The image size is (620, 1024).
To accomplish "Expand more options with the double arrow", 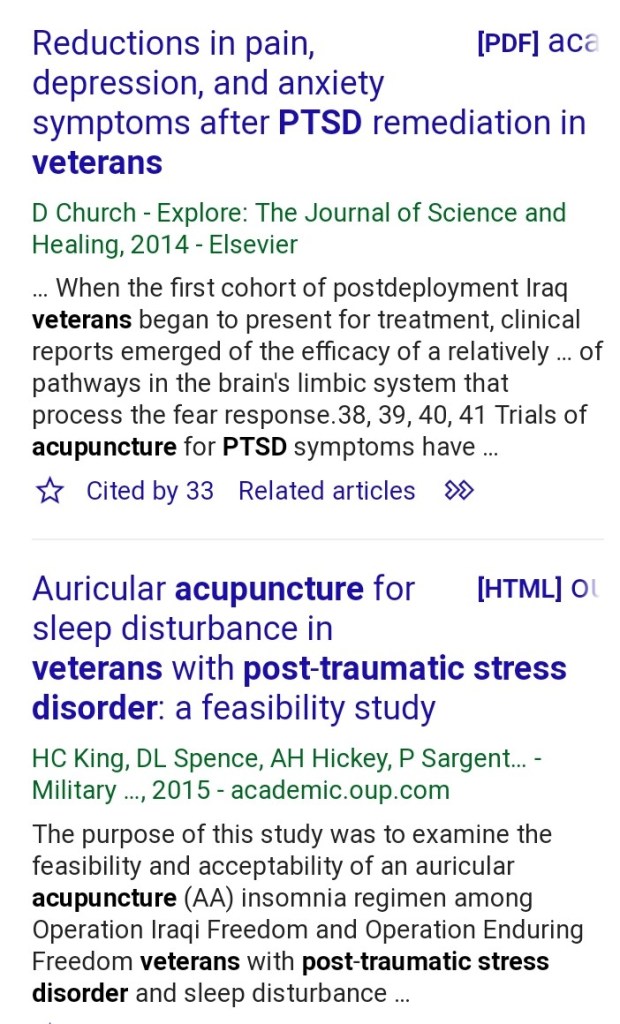I will [x=459, y=491].
